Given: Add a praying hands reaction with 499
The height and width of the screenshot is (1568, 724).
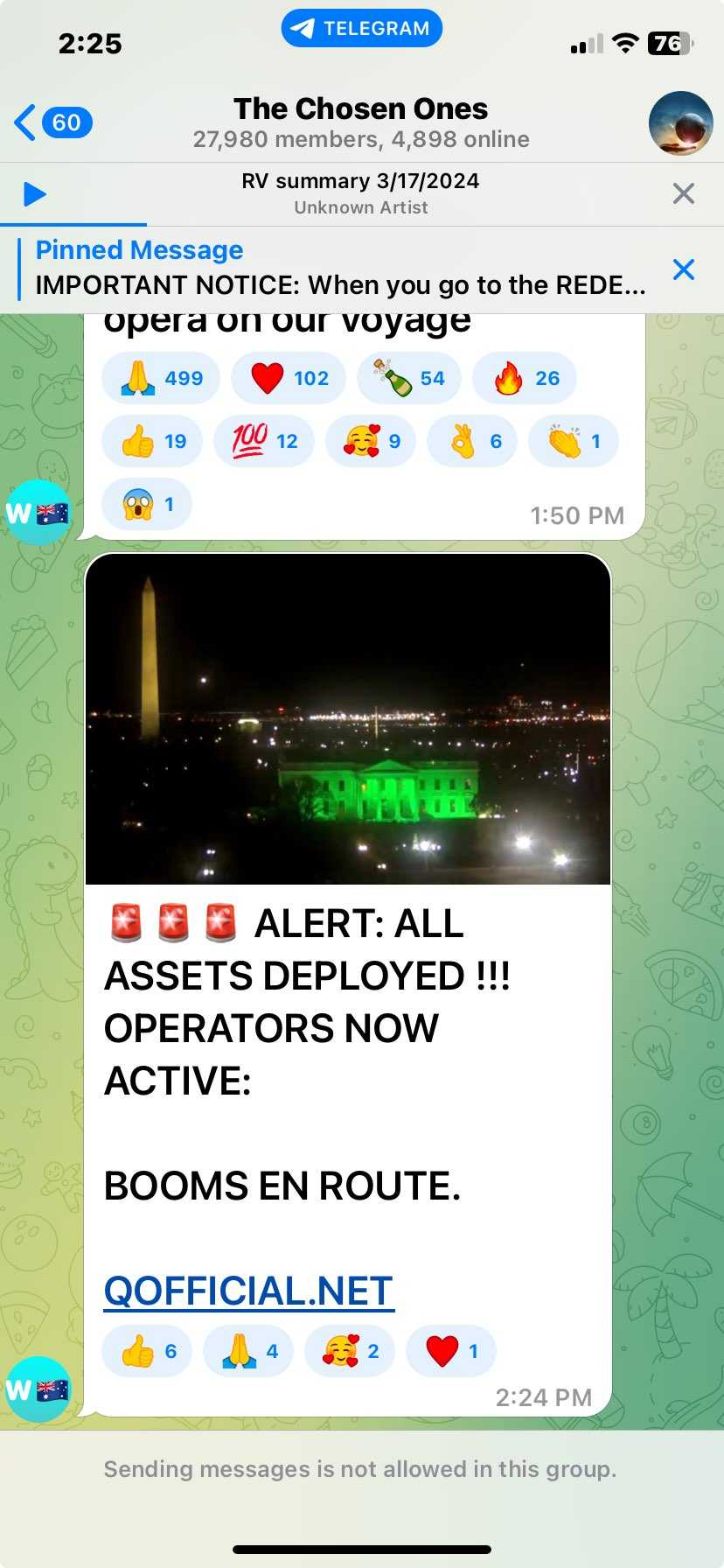Looking at the screenshot, I should coord(161,378).
